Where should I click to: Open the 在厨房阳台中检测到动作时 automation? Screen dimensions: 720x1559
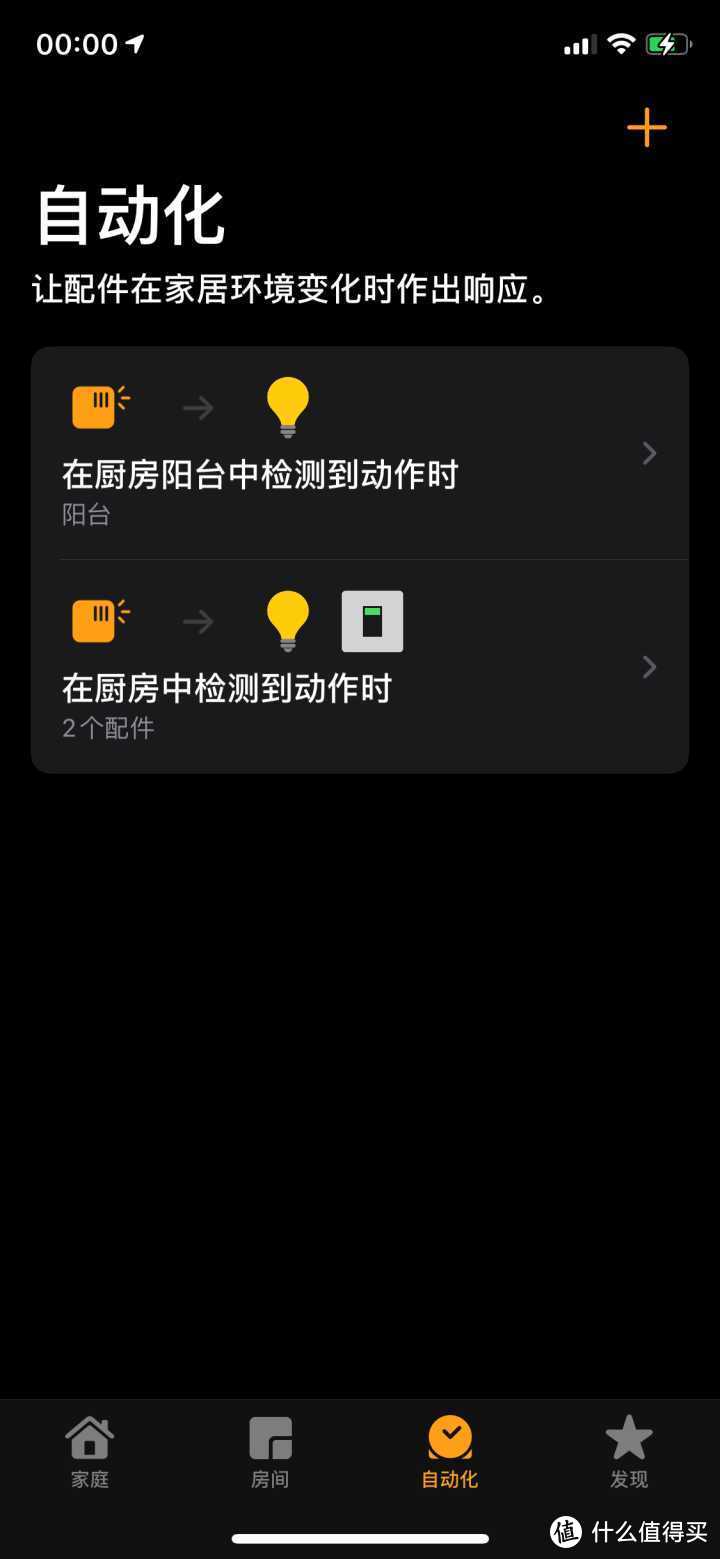(x=258, y=474)
